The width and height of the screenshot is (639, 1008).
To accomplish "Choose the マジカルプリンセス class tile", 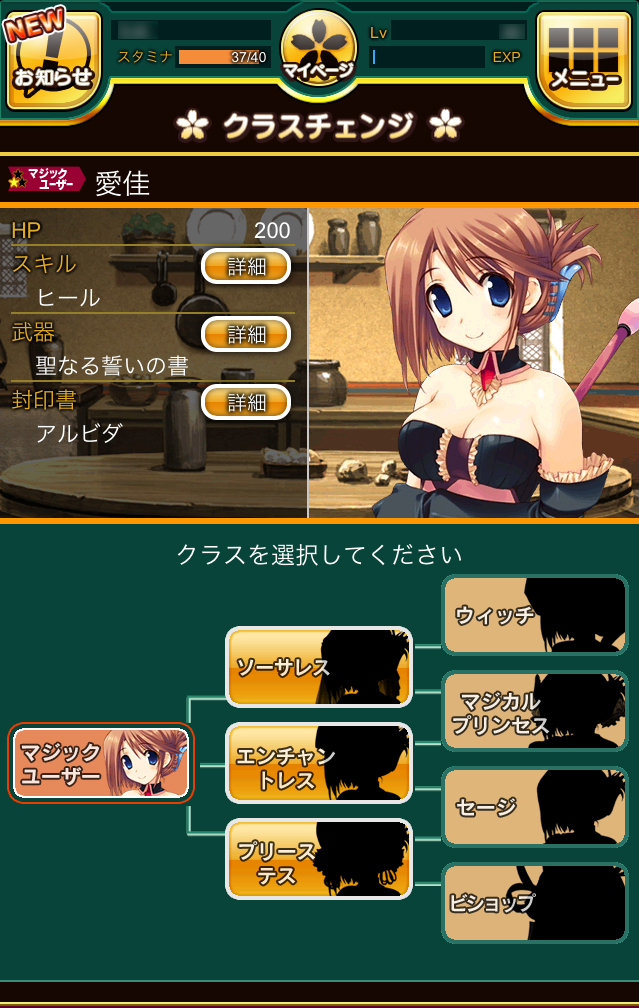I will click(x=535, y=711).
